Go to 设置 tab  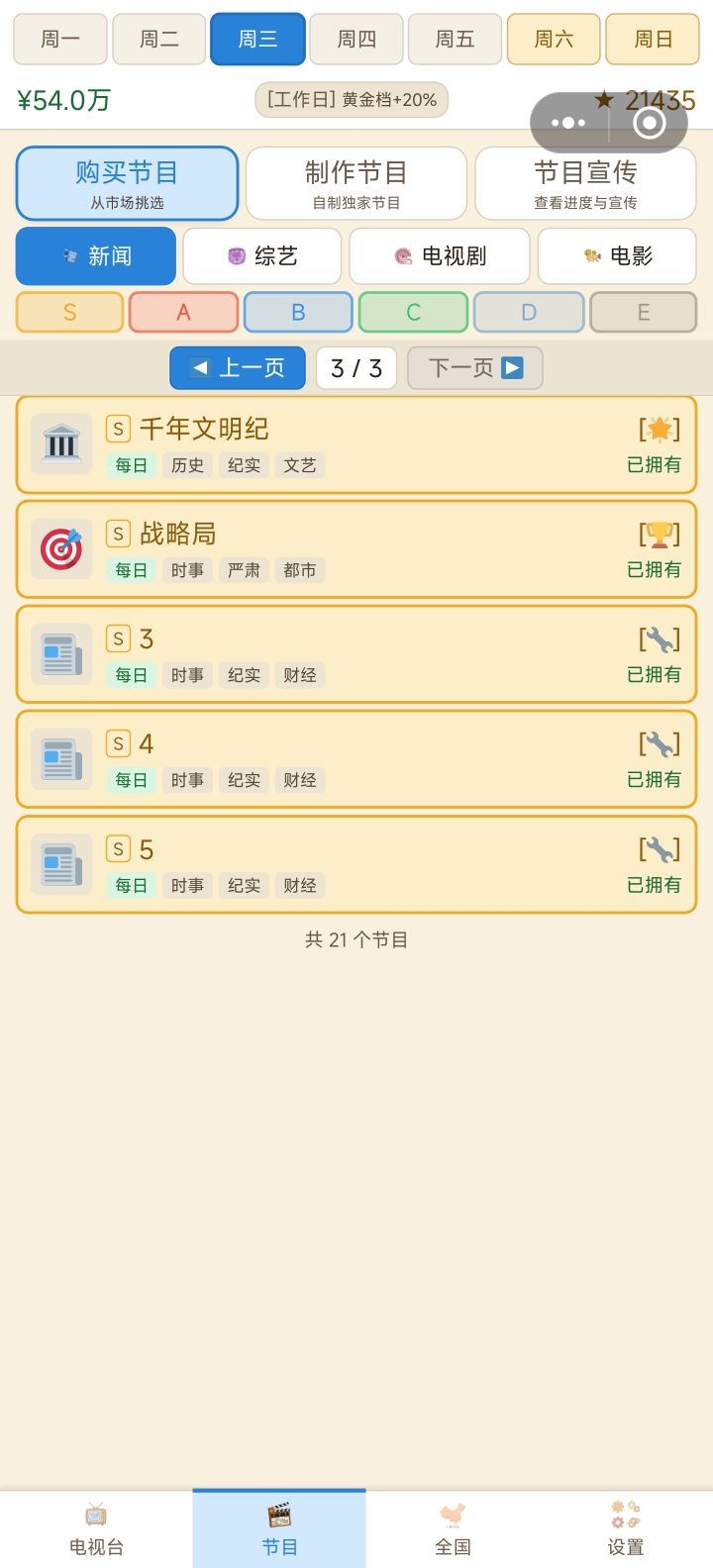click(x=625, y=1529)
